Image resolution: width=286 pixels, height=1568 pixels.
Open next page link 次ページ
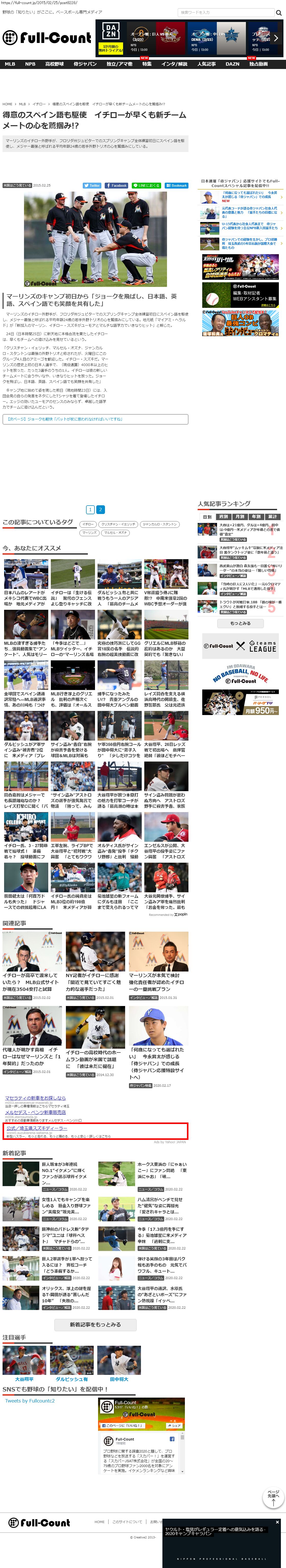[95, 419]
